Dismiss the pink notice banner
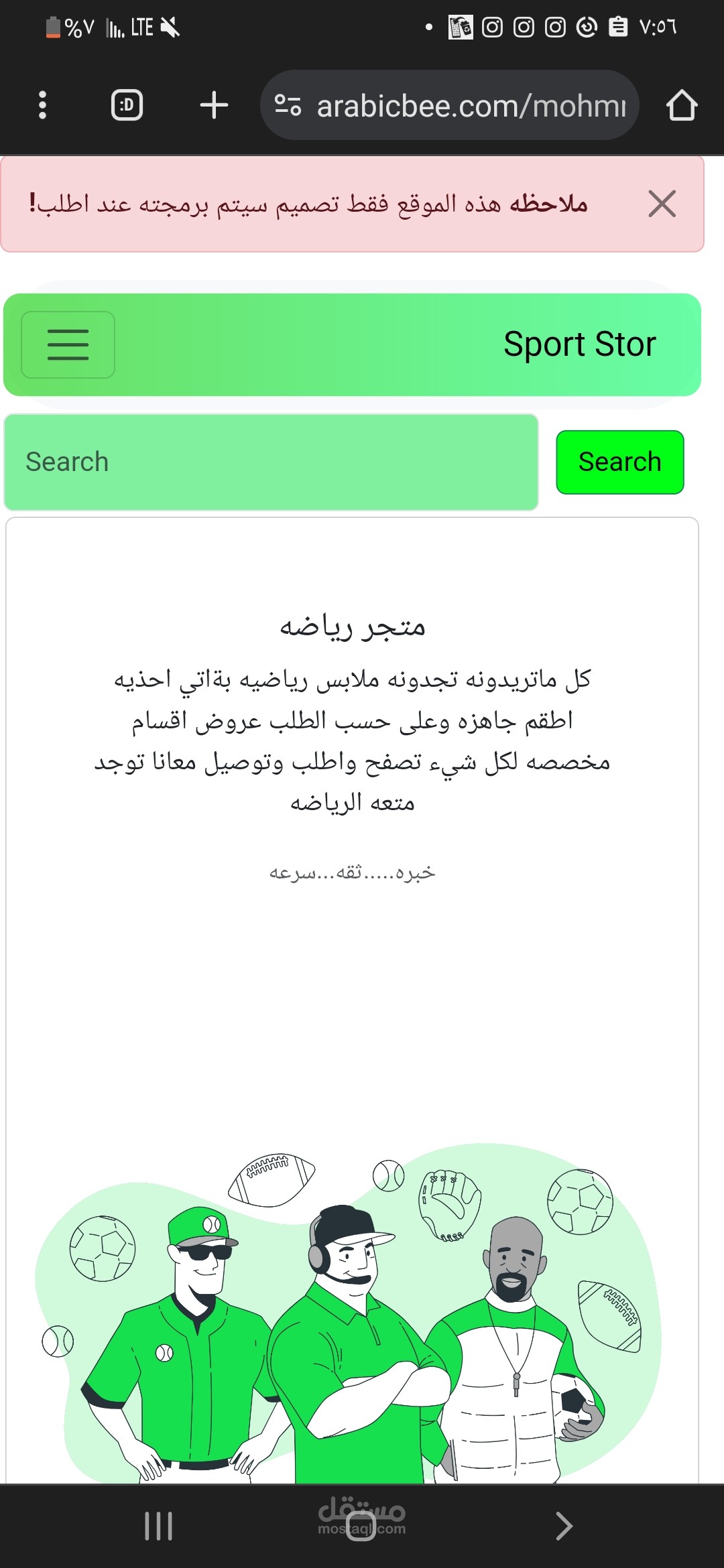The height and width of the screenshot is (1568, 724). pos(662,204)
